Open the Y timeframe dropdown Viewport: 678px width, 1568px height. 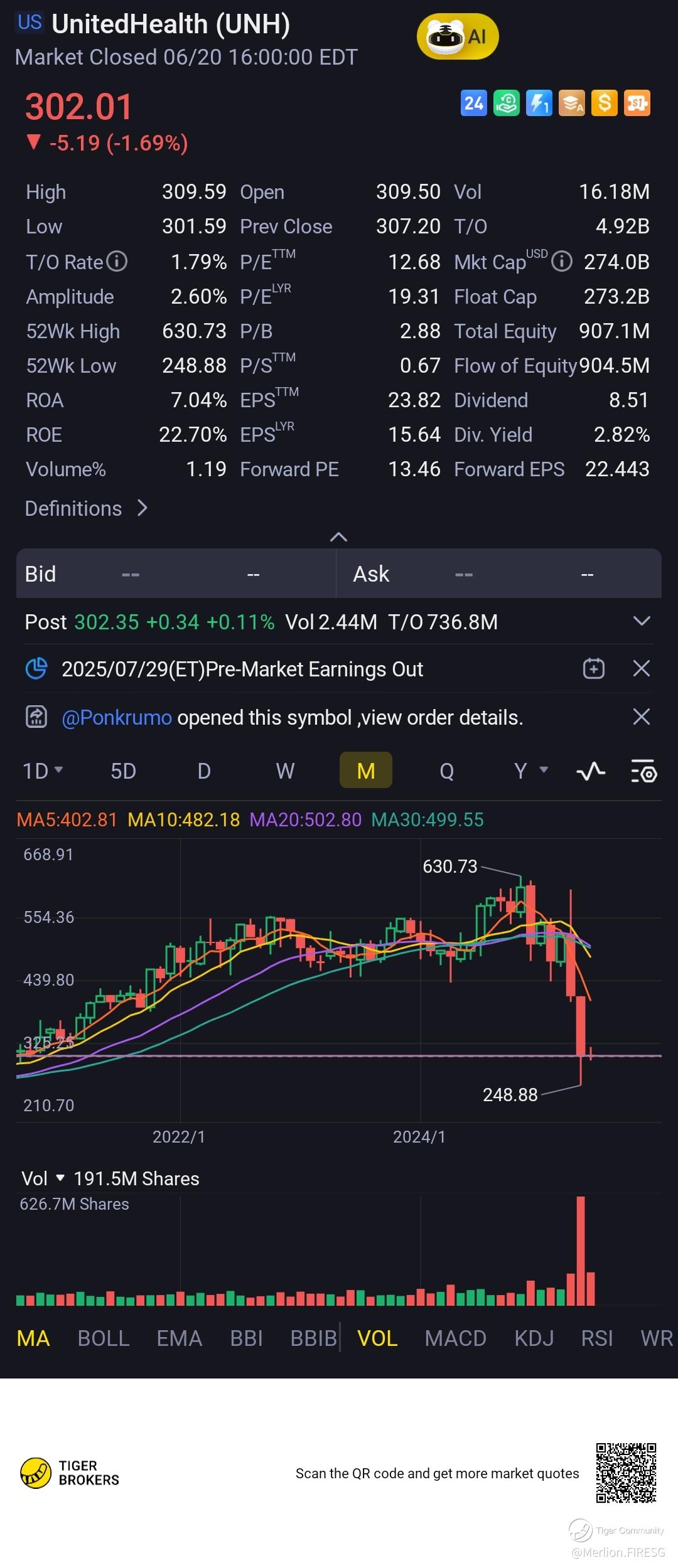530,771
